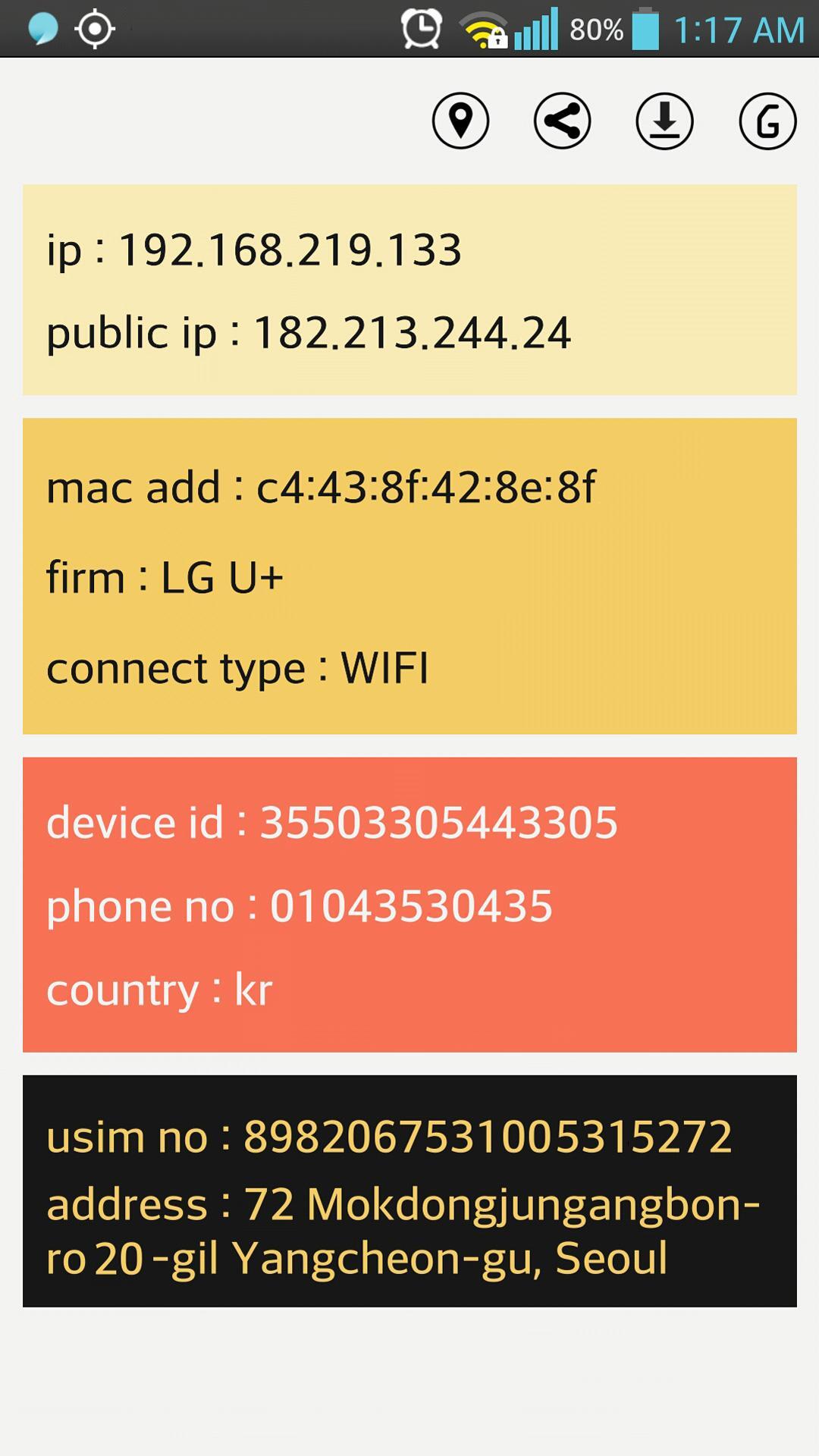Share the device info
This screenshot has width=819, height=1456.
(x=562, y=121)
